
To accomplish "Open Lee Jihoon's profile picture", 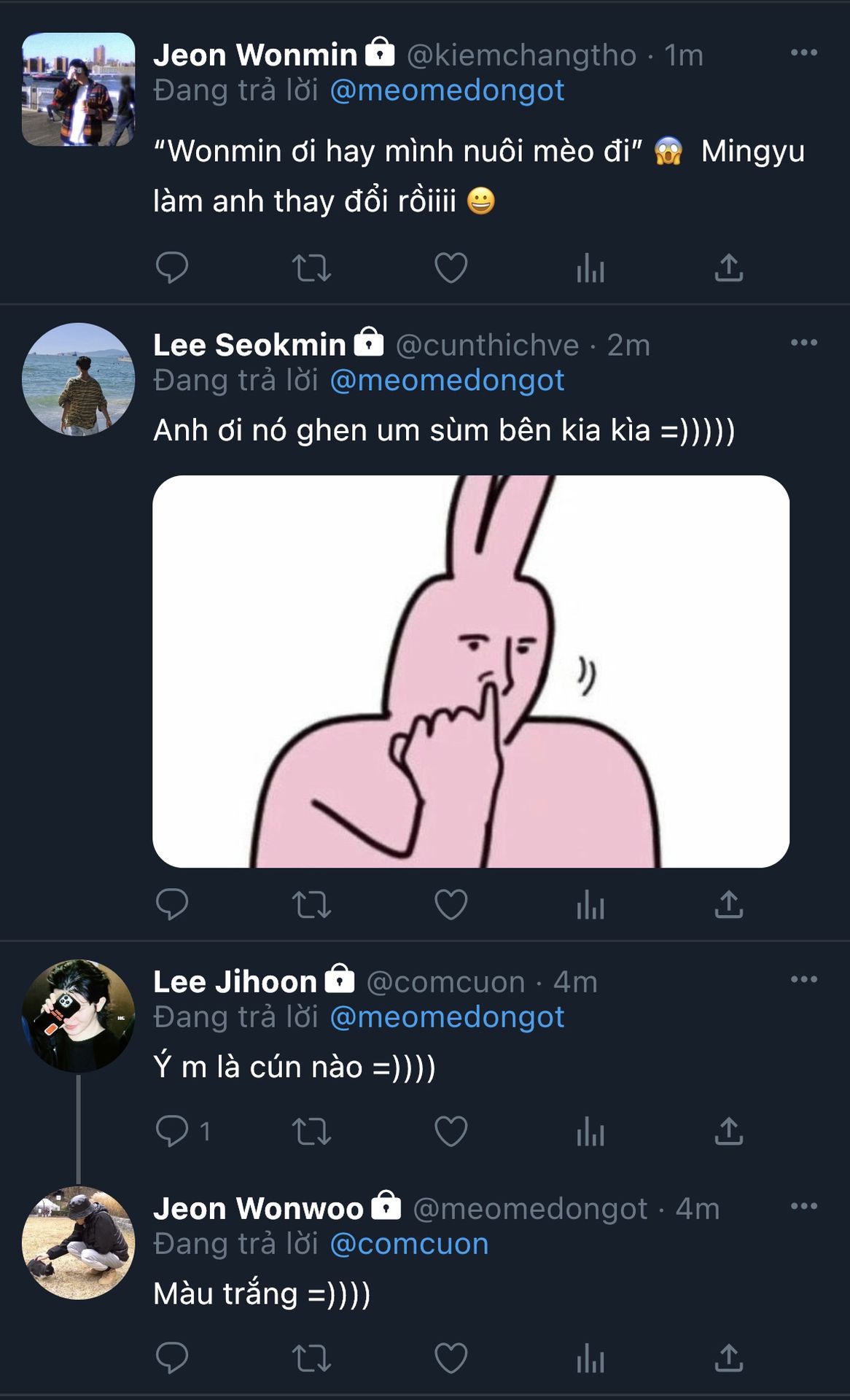I will (79, 1016).
